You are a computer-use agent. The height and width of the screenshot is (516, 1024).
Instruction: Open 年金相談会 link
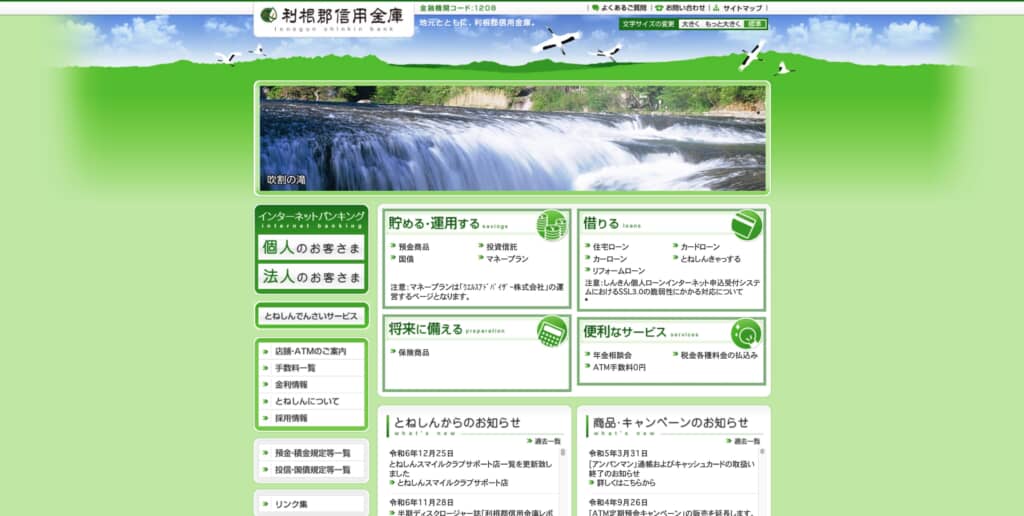[x=612, y=354]
